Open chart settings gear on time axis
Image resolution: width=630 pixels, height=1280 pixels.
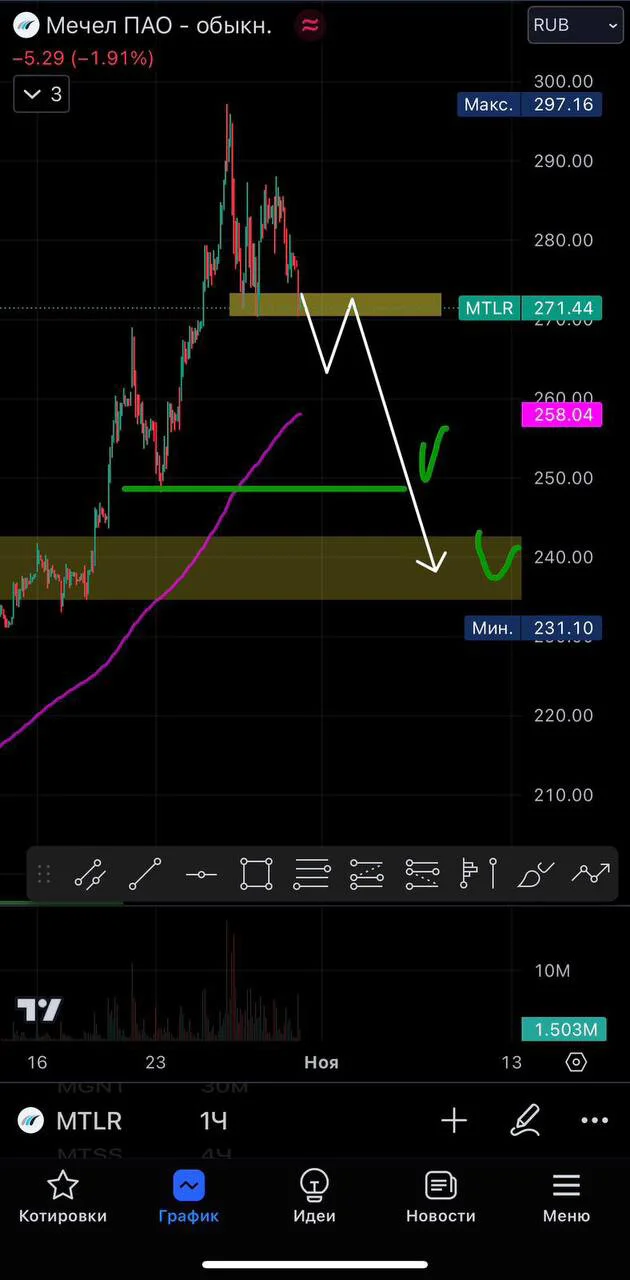pyautogui.click(x=576, y=1062)
